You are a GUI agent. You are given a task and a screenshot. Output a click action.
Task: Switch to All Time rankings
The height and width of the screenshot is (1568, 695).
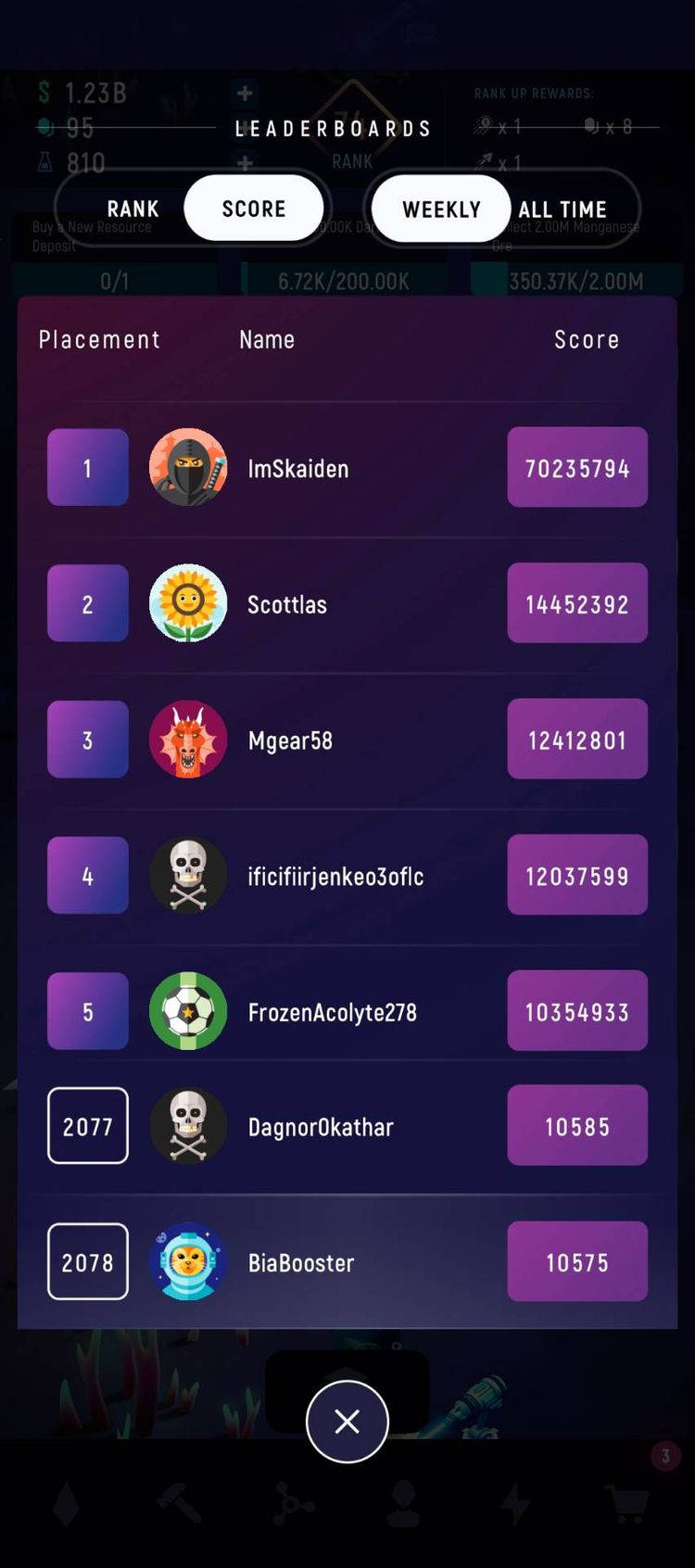[562, 209]
